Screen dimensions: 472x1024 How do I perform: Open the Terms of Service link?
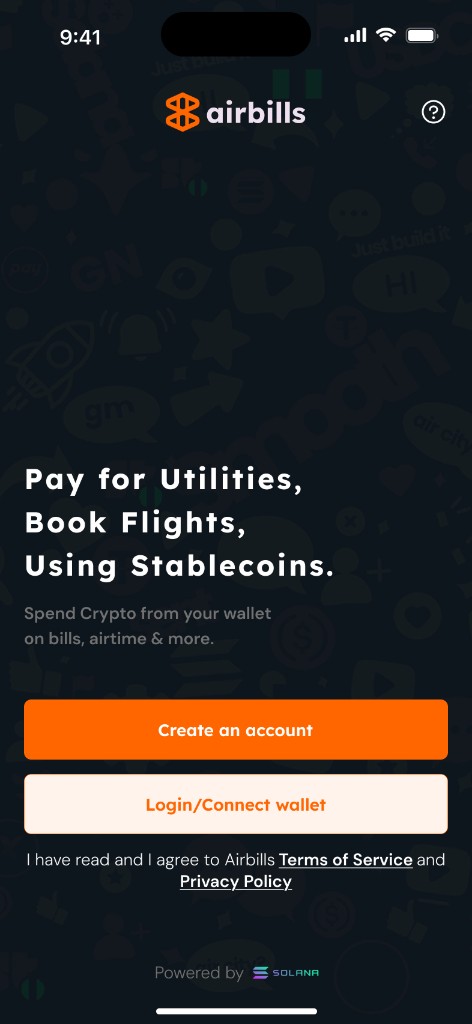pos(346,859)
